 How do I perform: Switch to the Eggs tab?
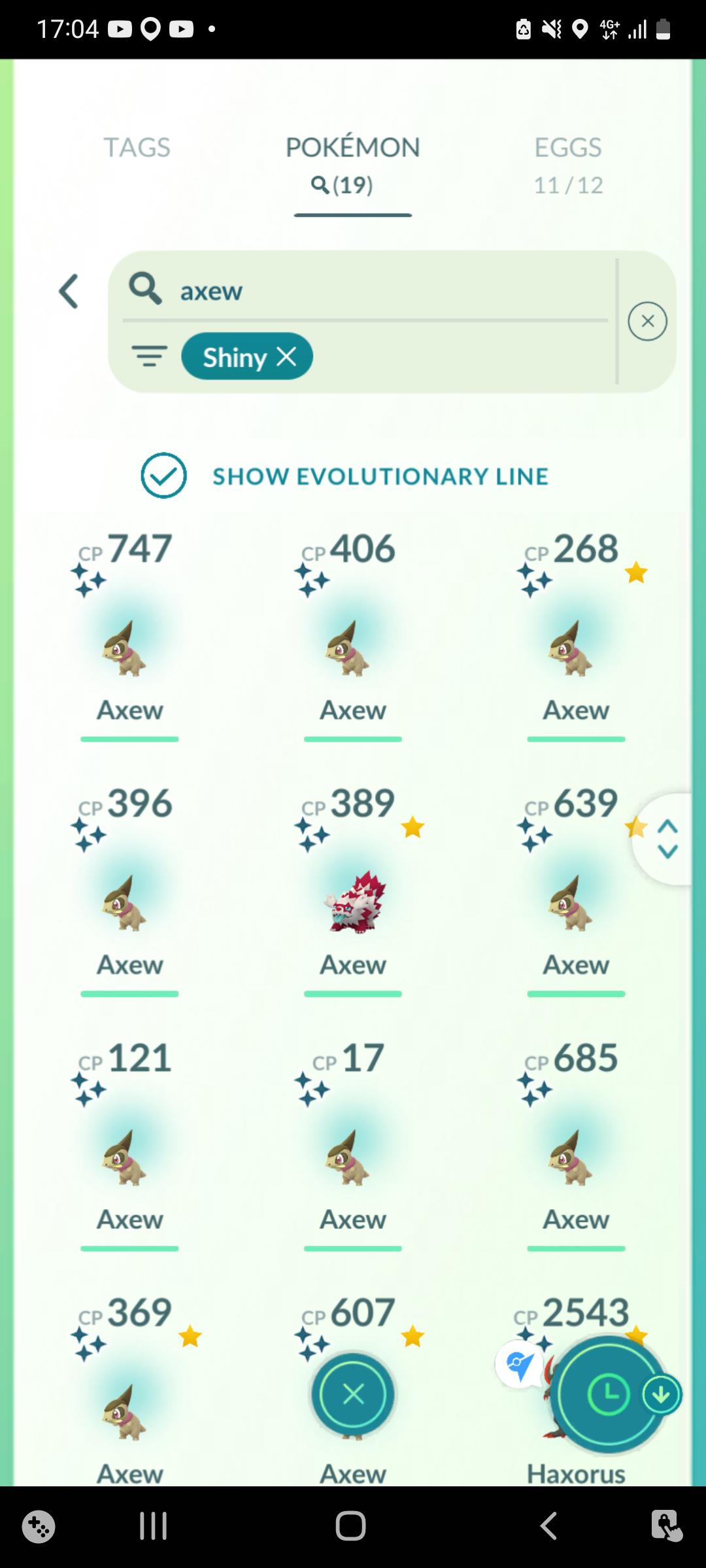click(x=567, y=163)
